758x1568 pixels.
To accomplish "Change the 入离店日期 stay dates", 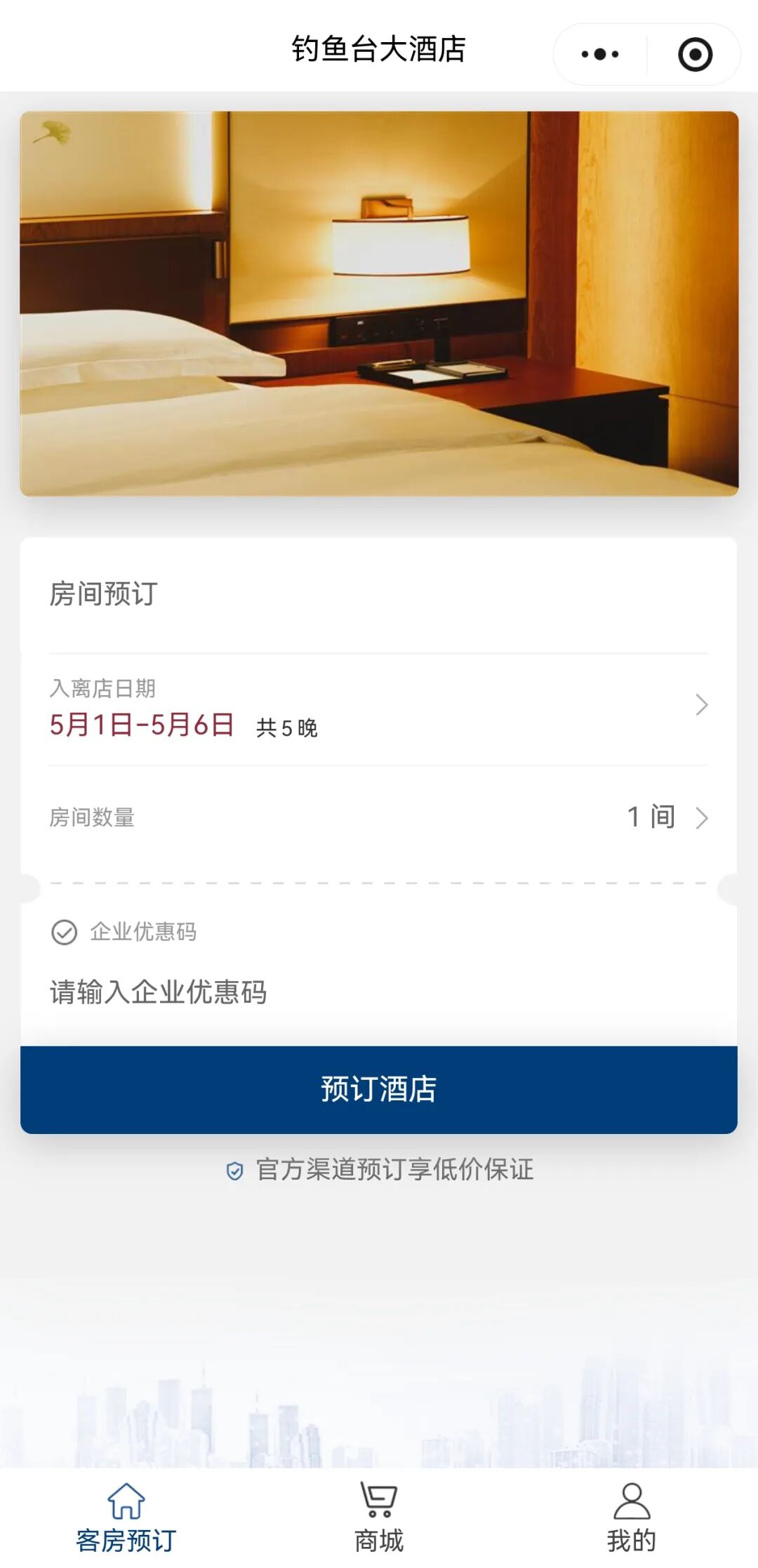I will point(379,709).
